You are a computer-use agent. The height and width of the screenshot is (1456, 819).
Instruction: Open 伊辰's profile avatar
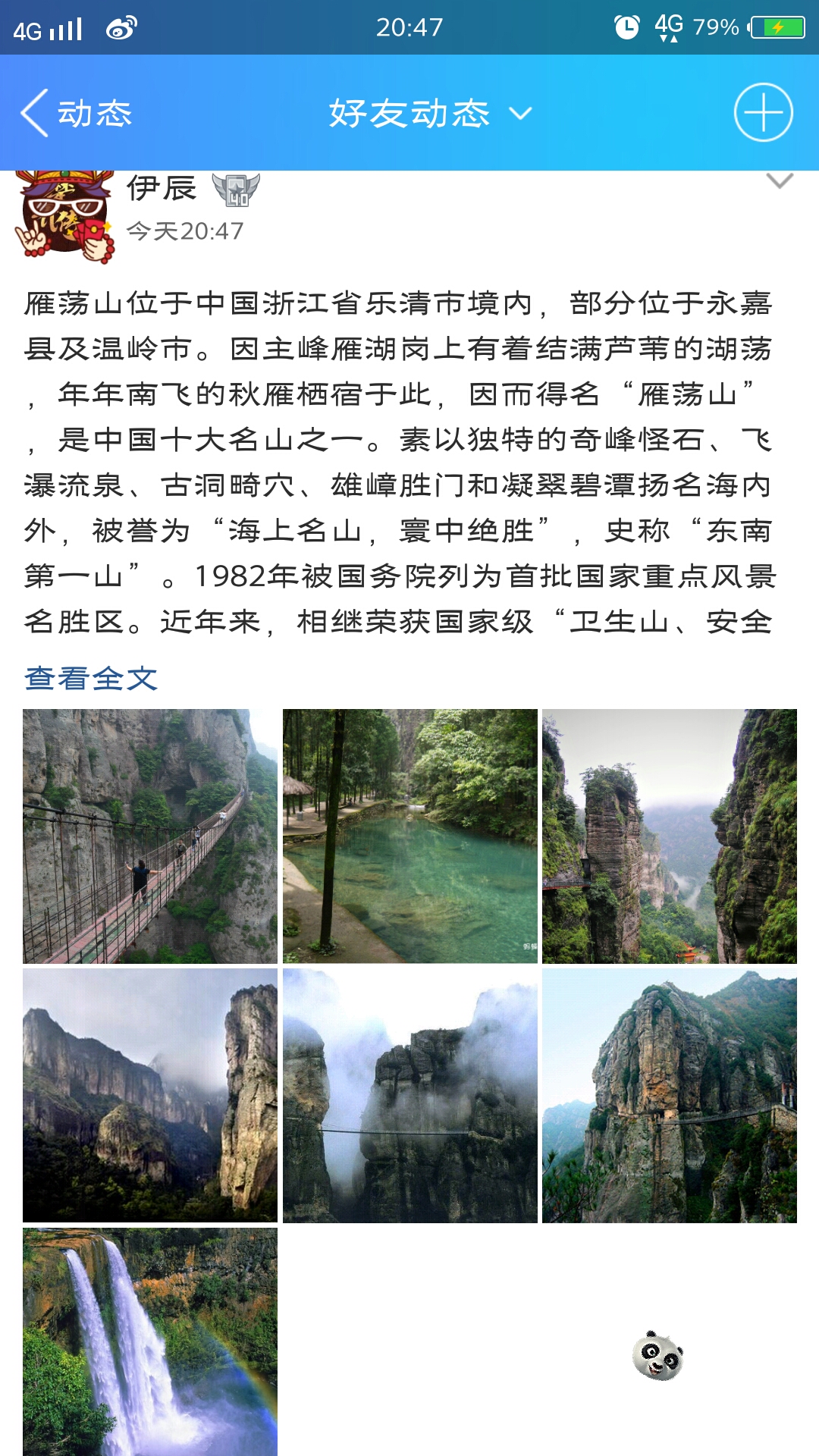64,216
